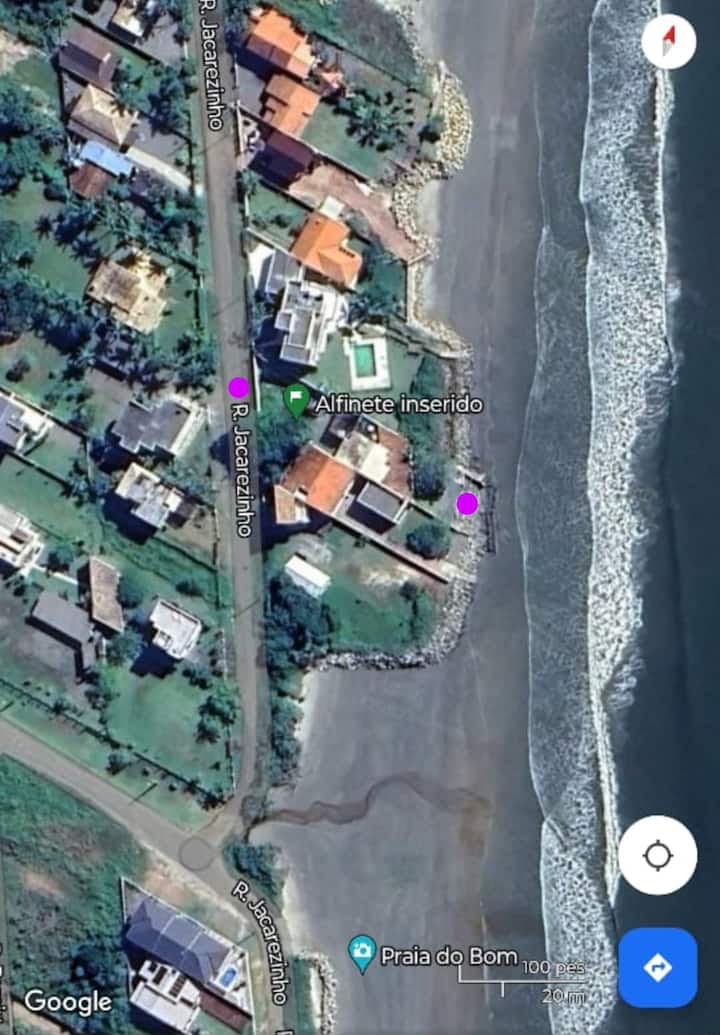Open directions with the blue arrow button
The image size is (720, 1035).
click(657, 967)
